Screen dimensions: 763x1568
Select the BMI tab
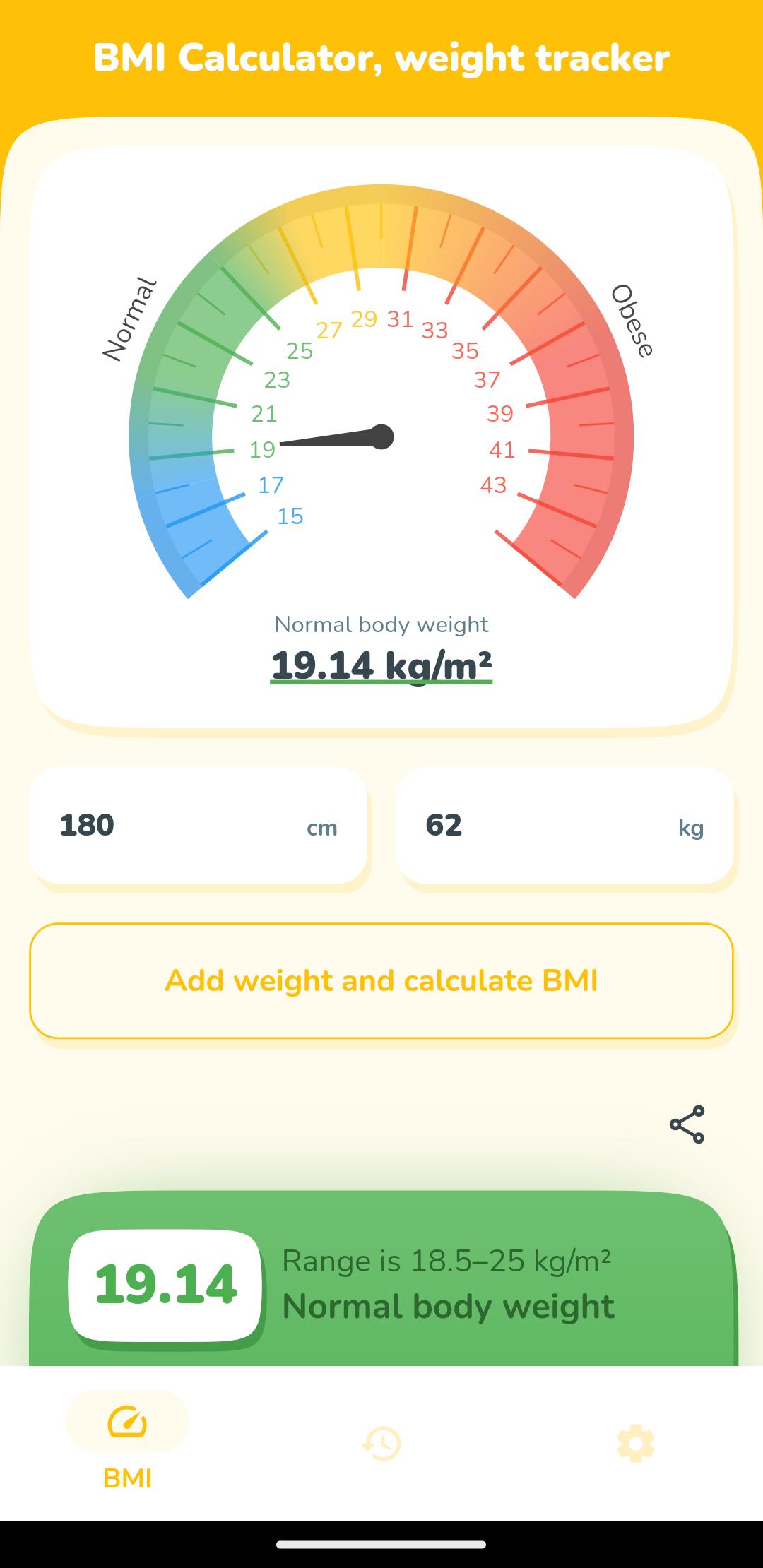point(127,1441)
